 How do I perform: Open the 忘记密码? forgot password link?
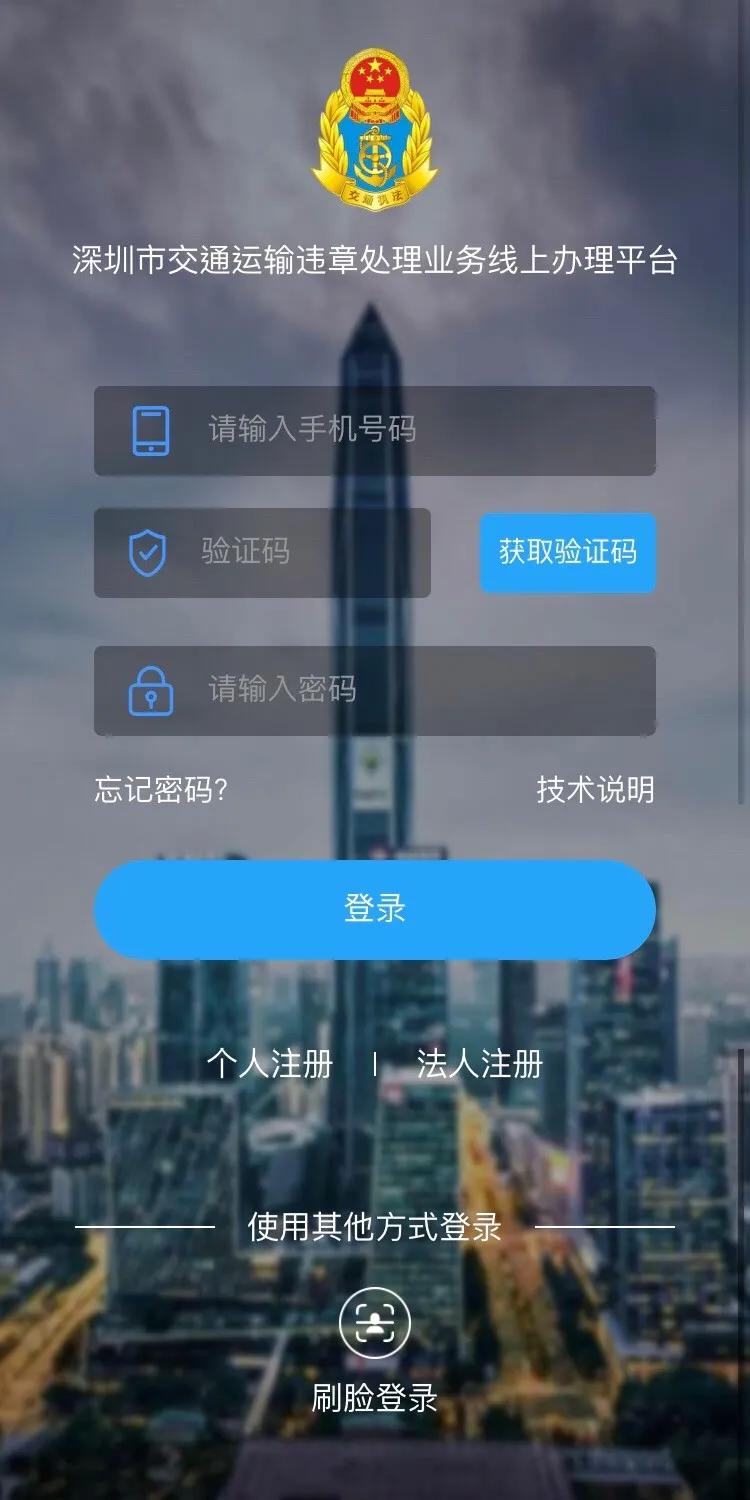coord(162,790)
